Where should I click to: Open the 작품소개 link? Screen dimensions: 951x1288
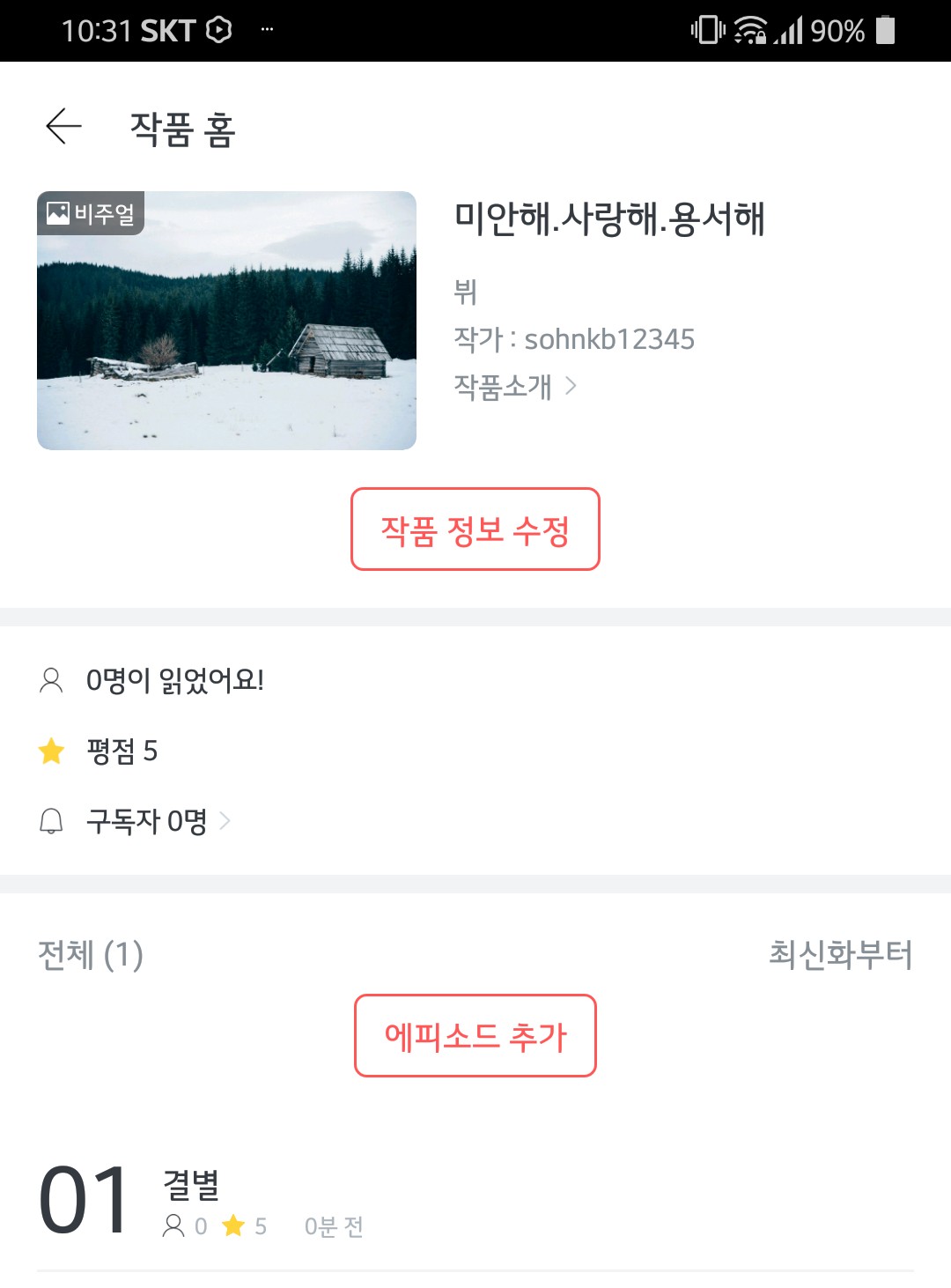point(515,386)
